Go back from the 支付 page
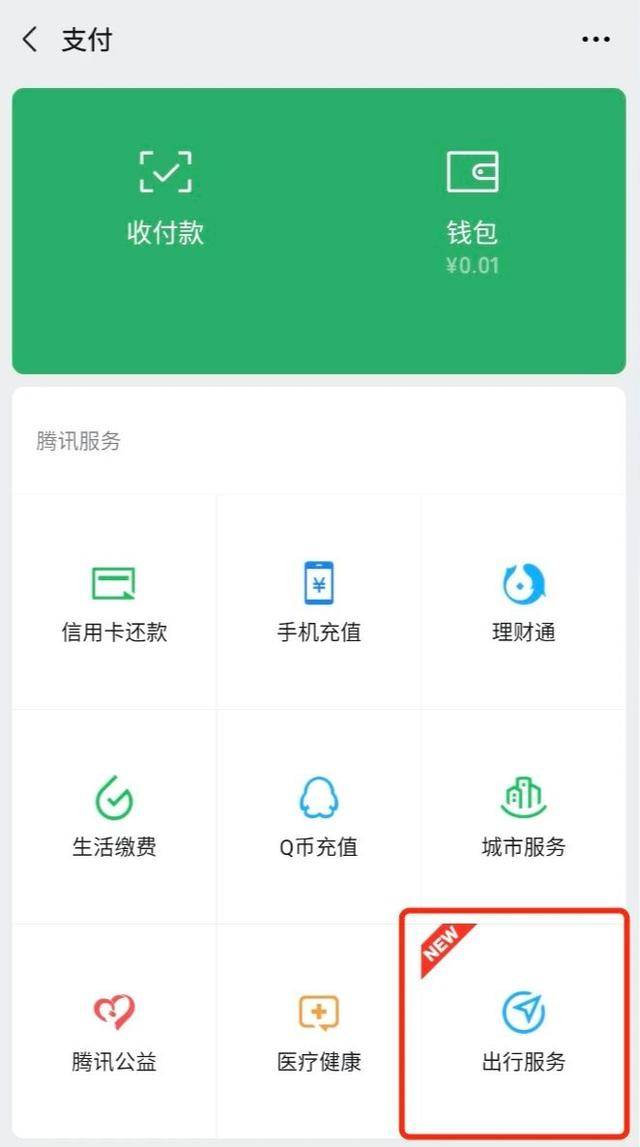This screenshot has width=640, height=1147. pos(30,40)
